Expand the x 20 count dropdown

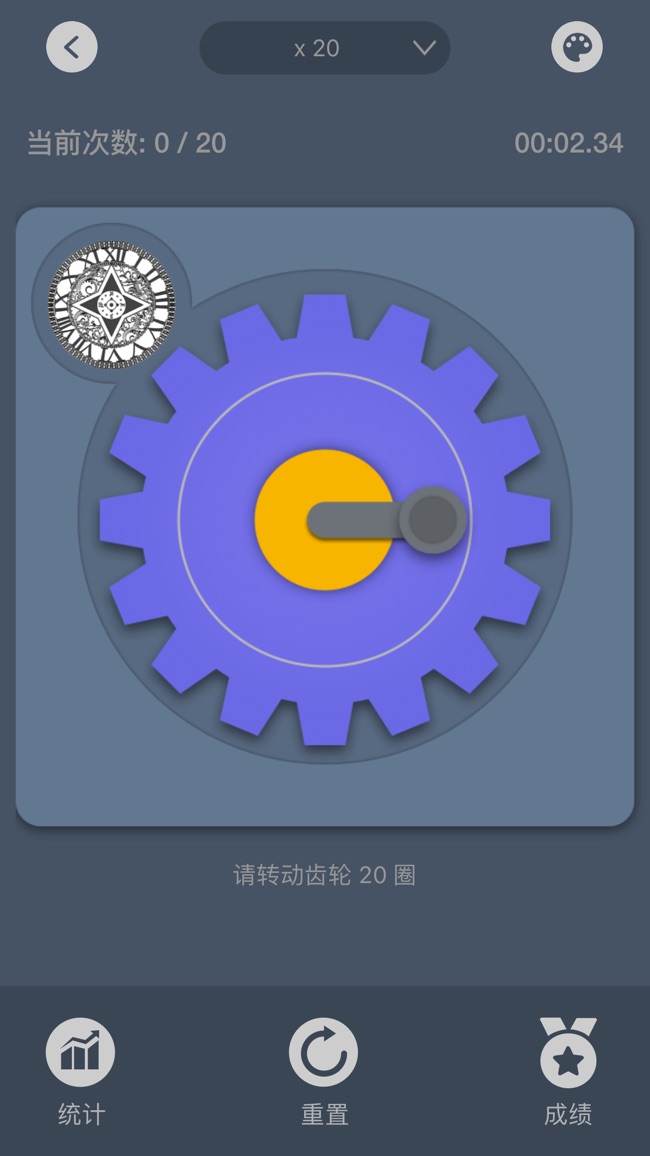pyautogui.click(x=325, y=48)
